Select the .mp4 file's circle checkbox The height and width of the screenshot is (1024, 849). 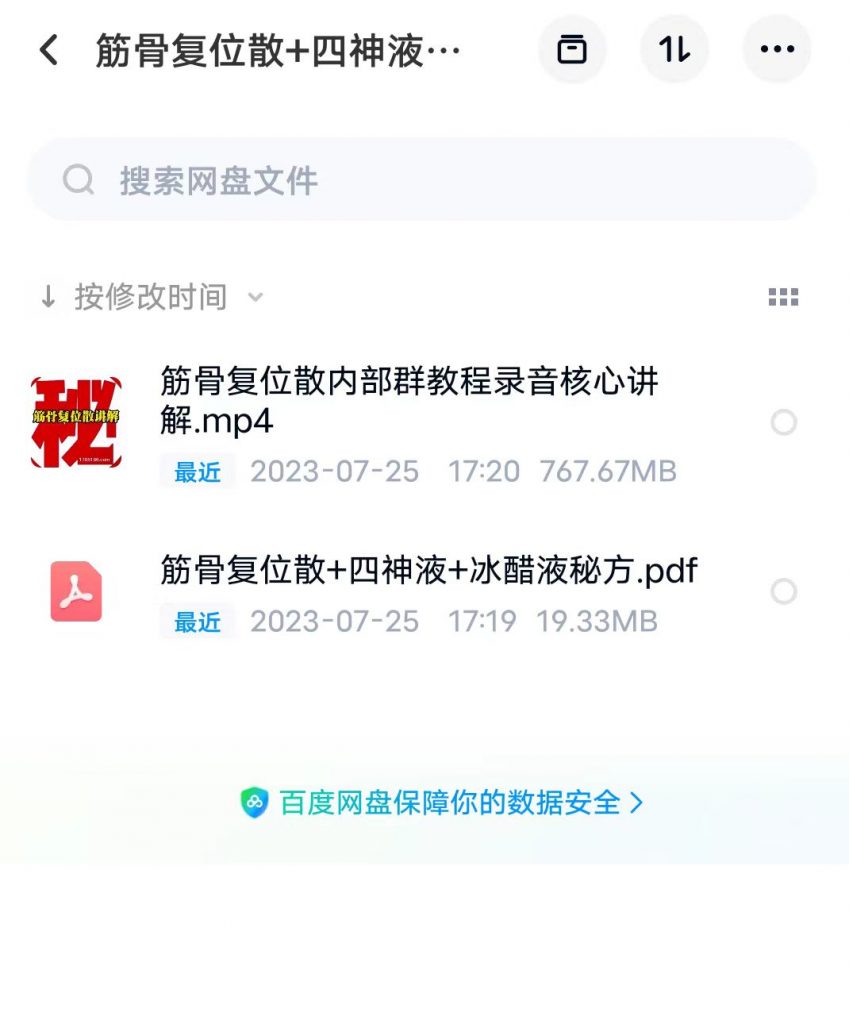point(784,423)
